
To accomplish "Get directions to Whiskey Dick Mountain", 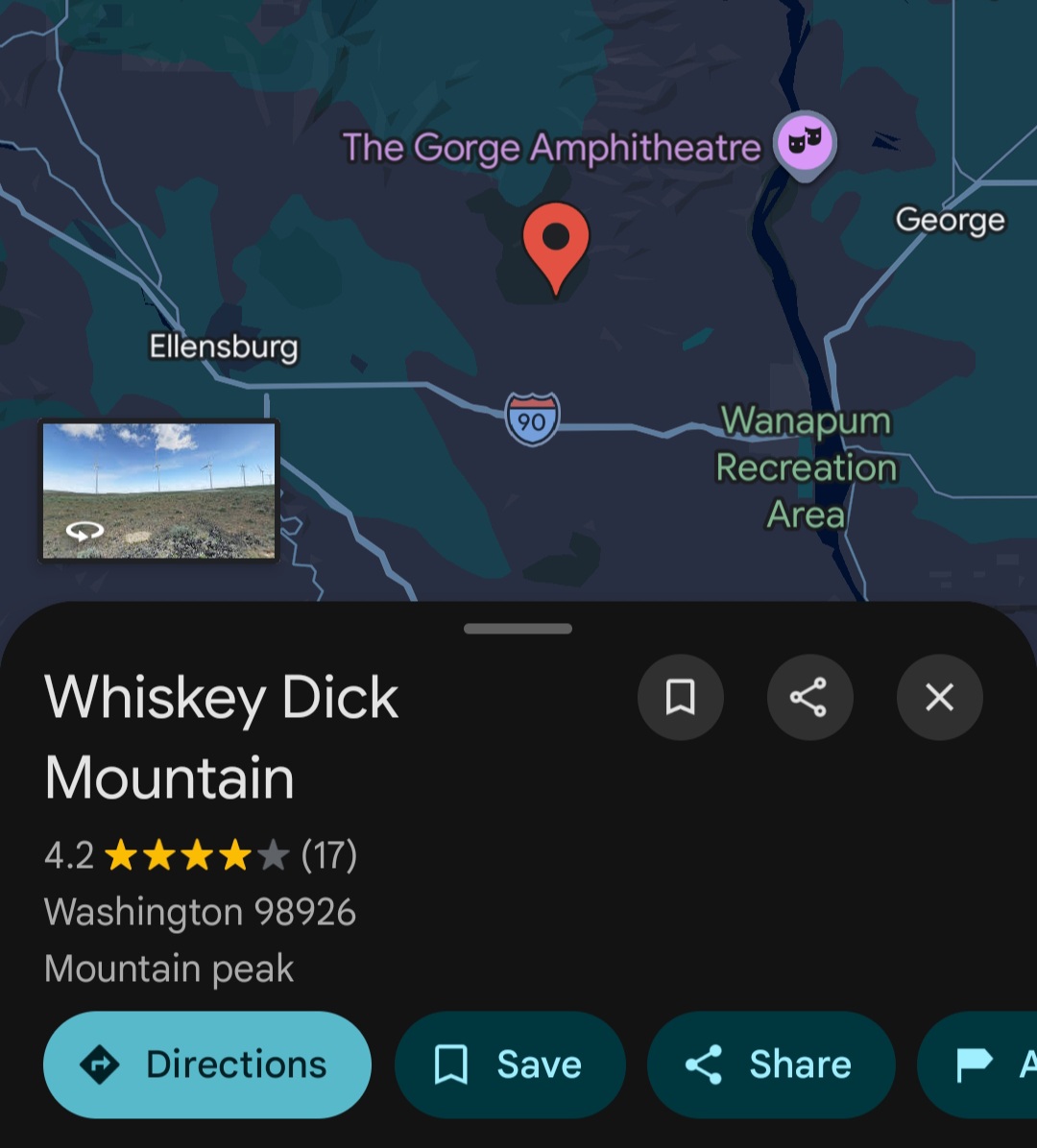I will (207, 1064).
